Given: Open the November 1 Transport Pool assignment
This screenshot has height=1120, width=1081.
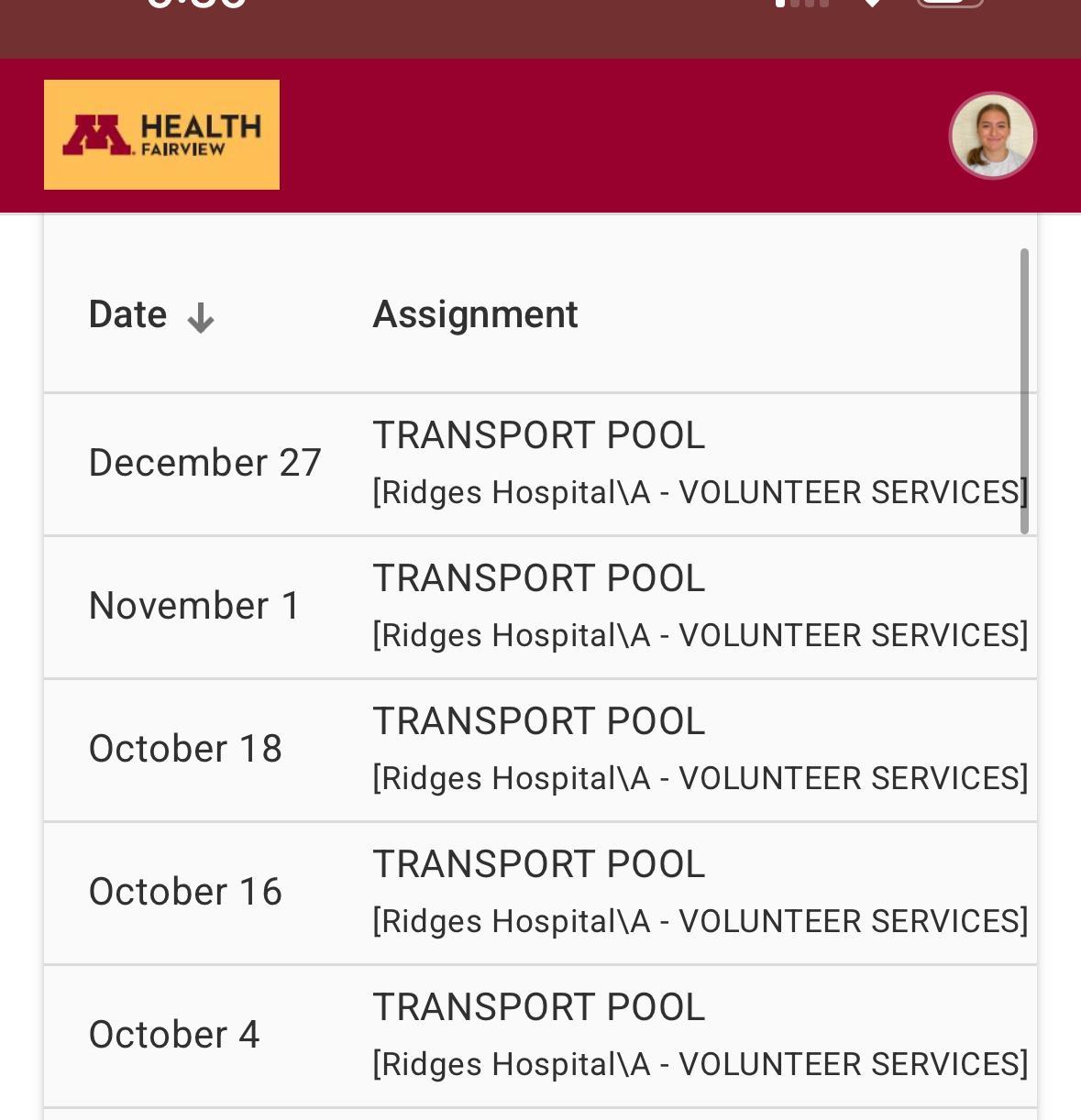Looking at the screenshot, I should [x=539, y=607].
